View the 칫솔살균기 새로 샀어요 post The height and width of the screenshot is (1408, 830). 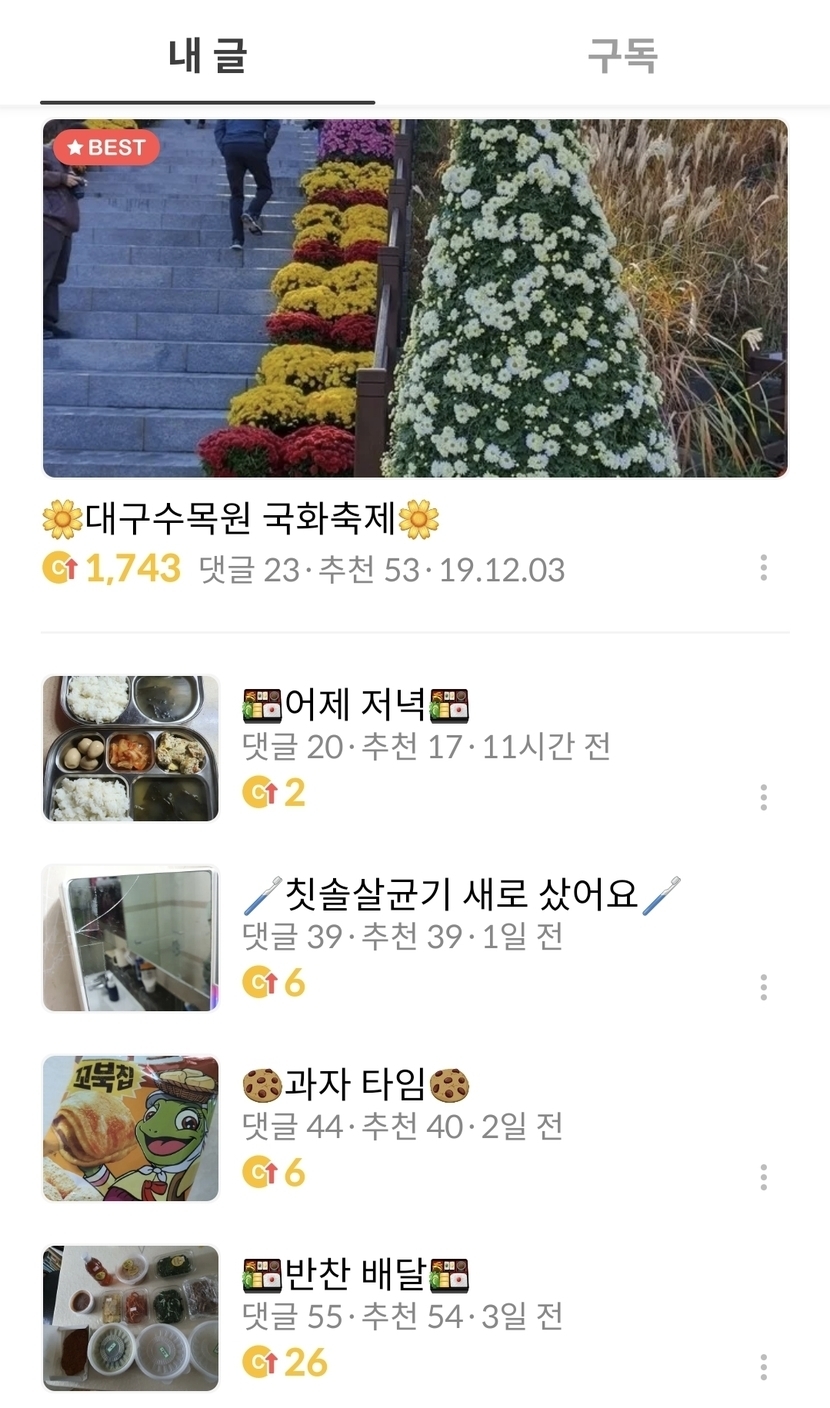click(461, 895)
